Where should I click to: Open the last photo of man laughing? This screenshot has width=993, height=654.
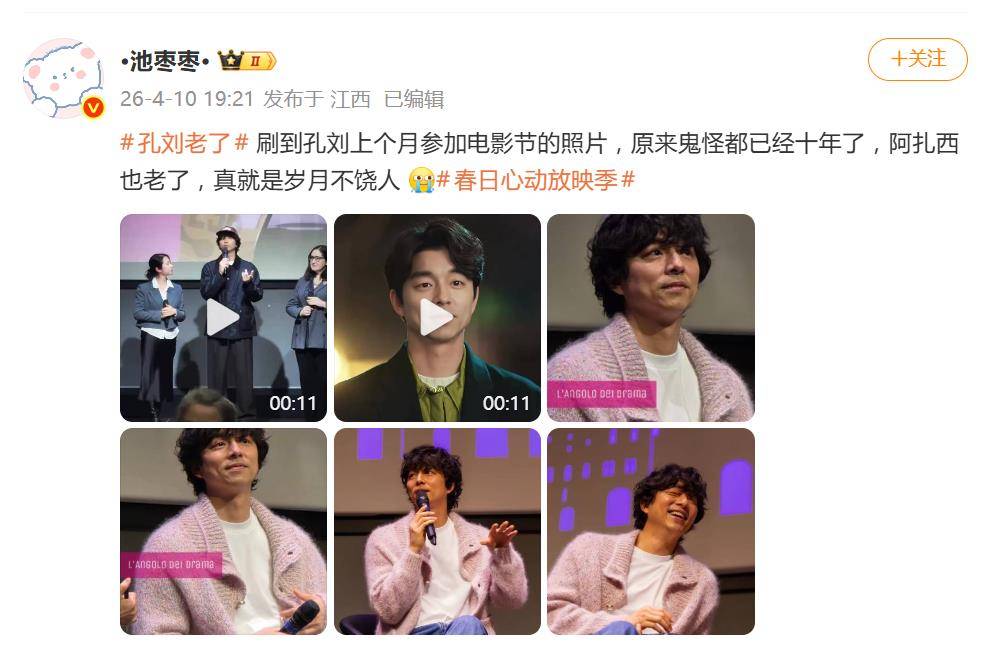click(x=650, y=531)
